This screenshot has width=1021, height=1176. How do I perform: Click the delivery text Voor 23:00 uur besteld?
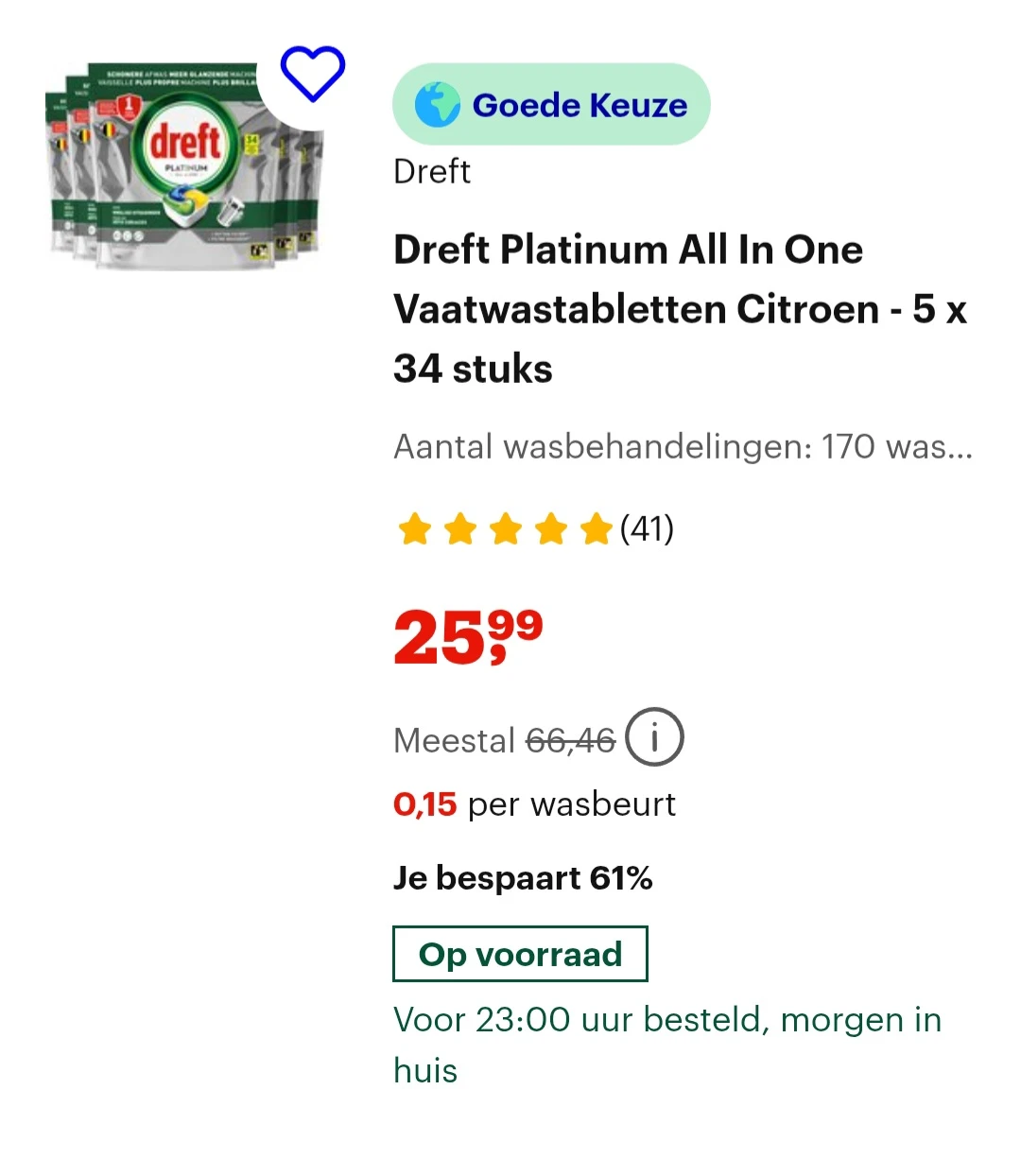[667, 1020]
